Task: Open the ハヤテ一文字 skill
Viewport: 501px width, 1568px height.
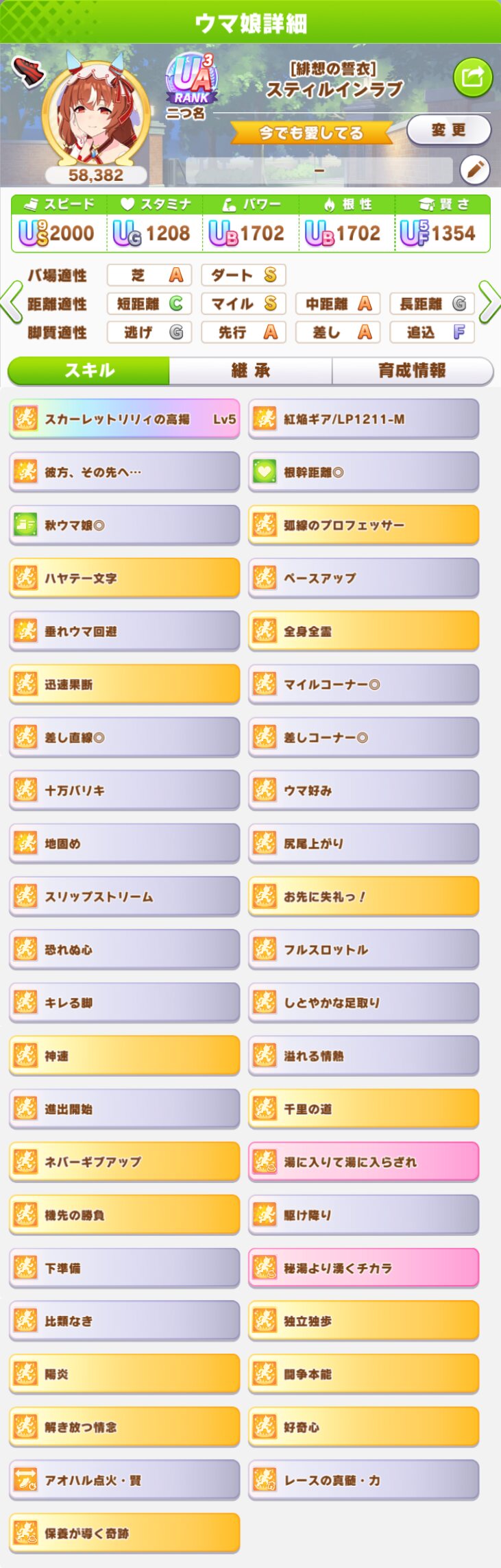Action: (x=125, y=578)
